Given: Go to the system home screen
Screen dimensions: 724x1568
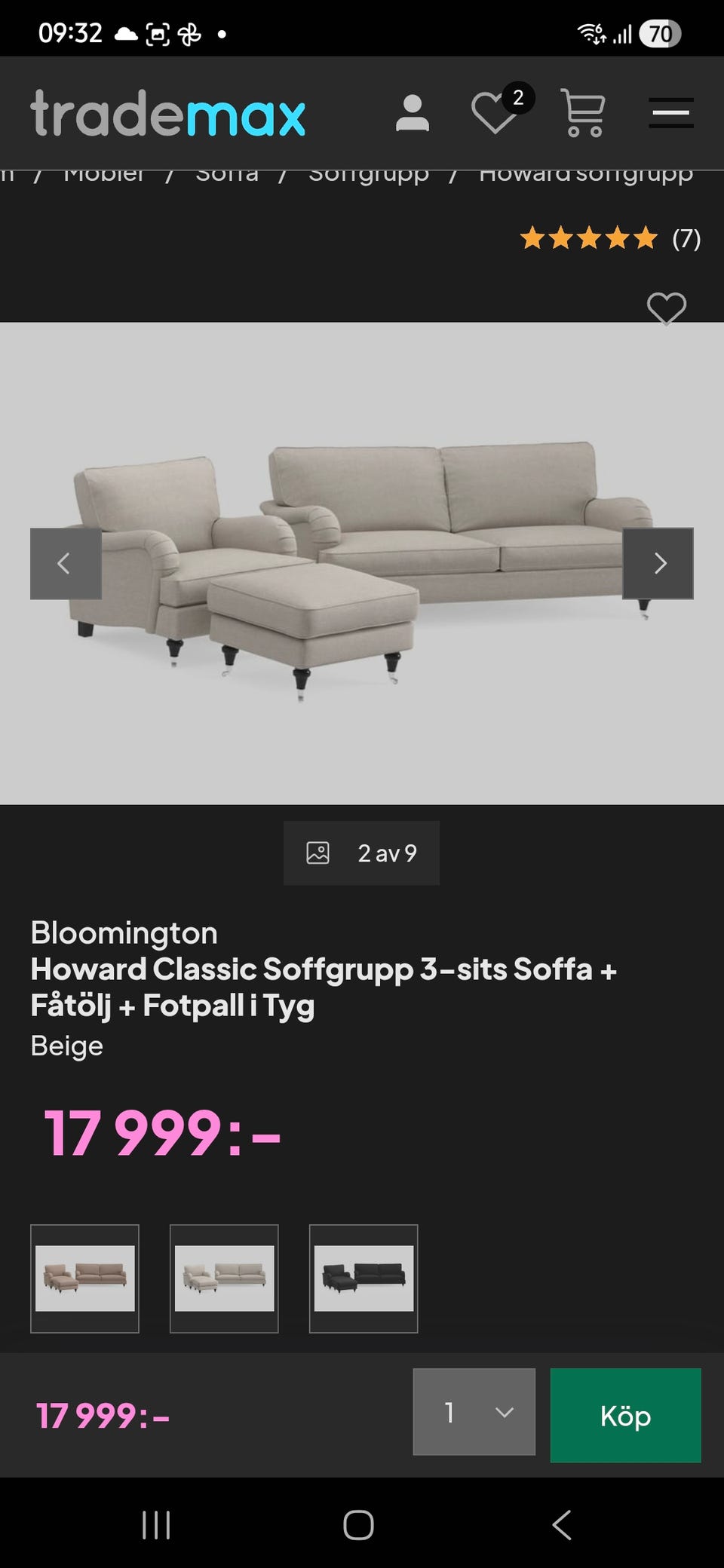Looking at the screenshot, I should point(358,1525).
